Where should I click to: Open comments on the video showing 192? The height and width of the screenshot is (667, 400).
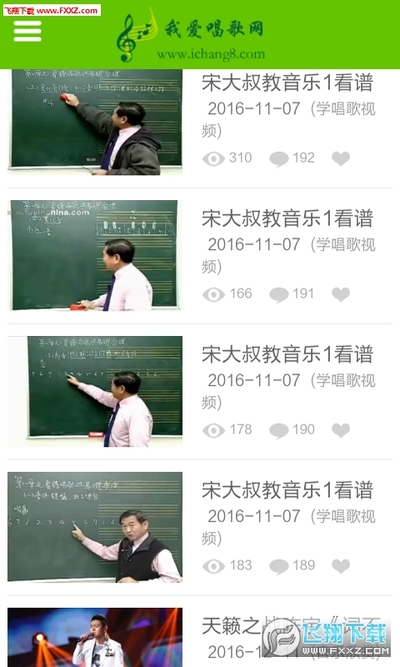(x=292, y=158)
